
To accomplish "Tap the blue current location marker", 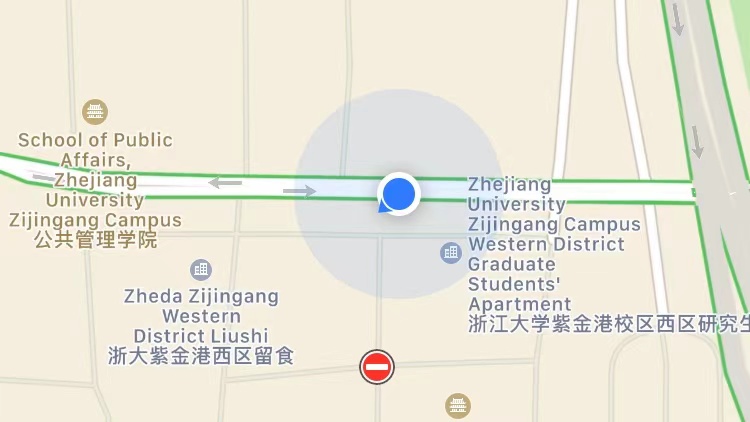I will tap(399, 193).
